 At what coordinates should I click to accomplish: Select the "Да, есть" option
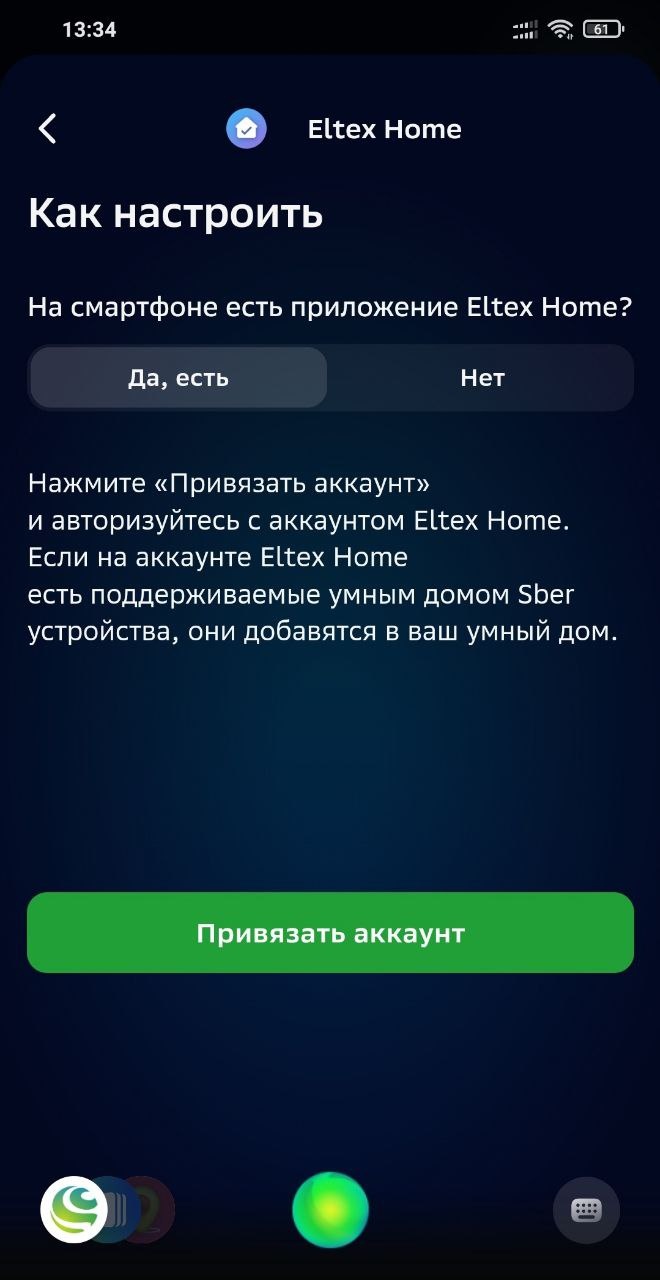pyautogui.click(x=179, y=378)
